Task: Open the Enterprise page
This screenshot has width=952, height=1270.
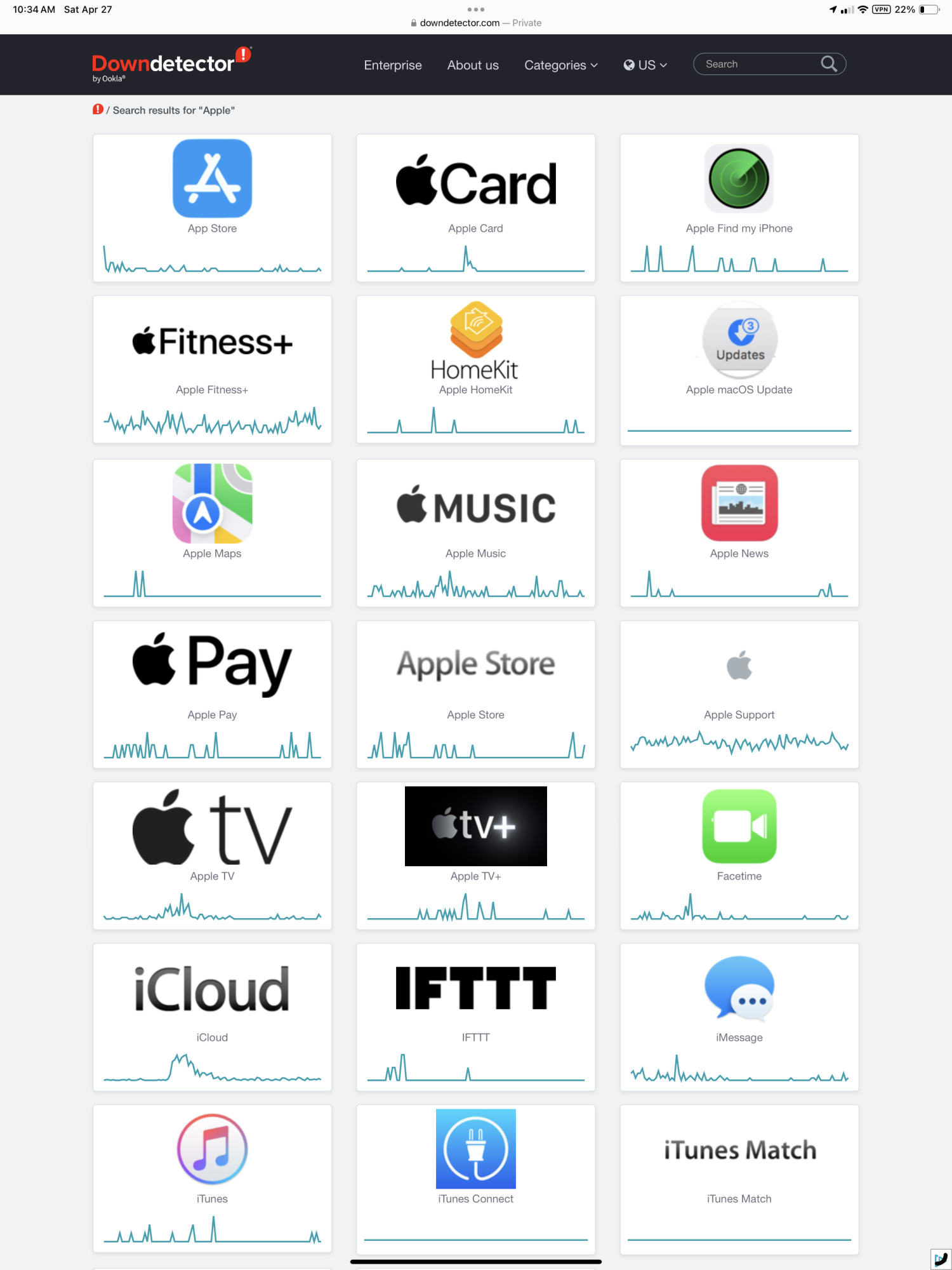Action: (x=392, y=65)
